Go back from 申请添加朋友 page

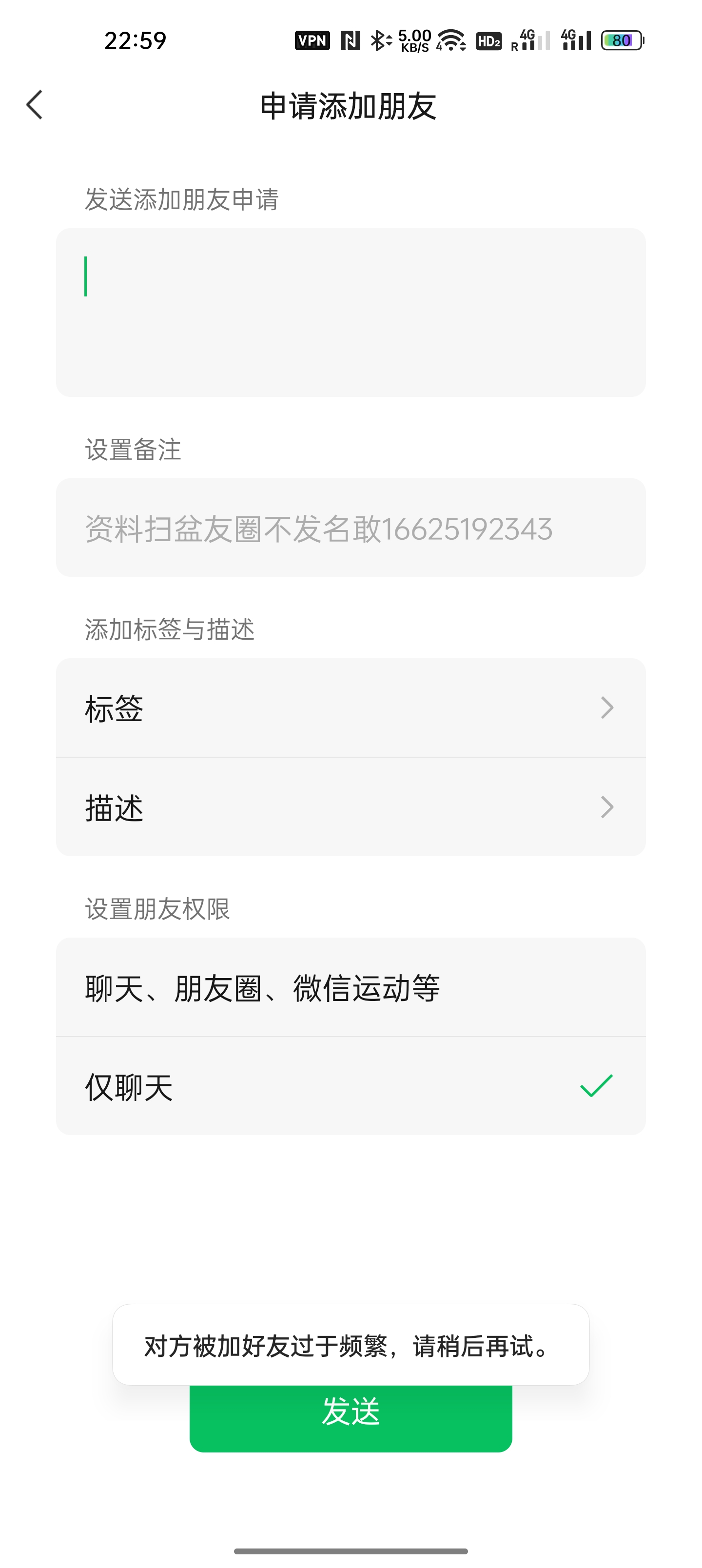[35, 105]
